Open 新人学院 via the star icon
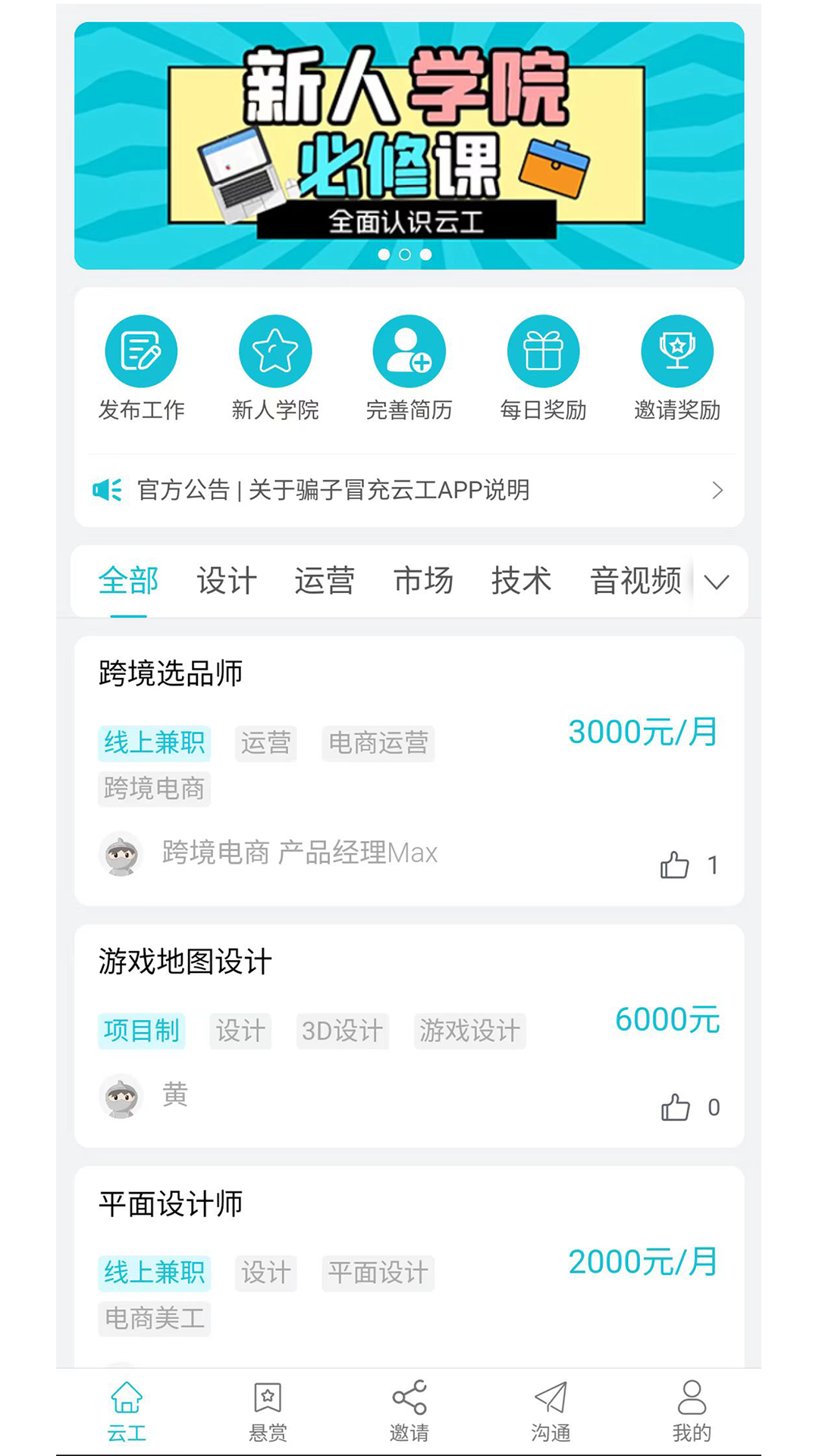The width and height of the screenshot is (819, 1456). 275,350
